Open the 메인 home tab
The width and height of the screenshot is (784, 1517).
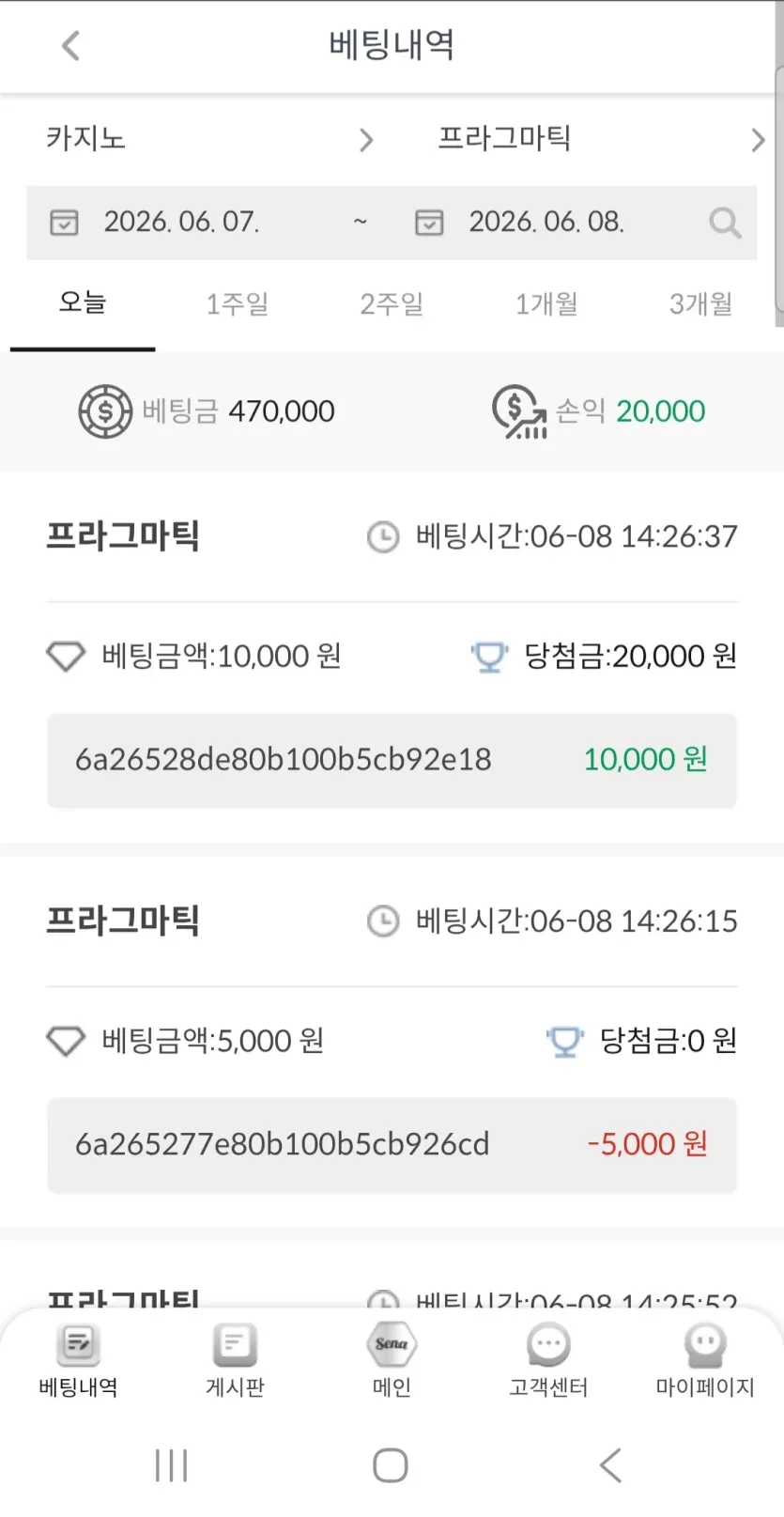tap(392, 1360)
